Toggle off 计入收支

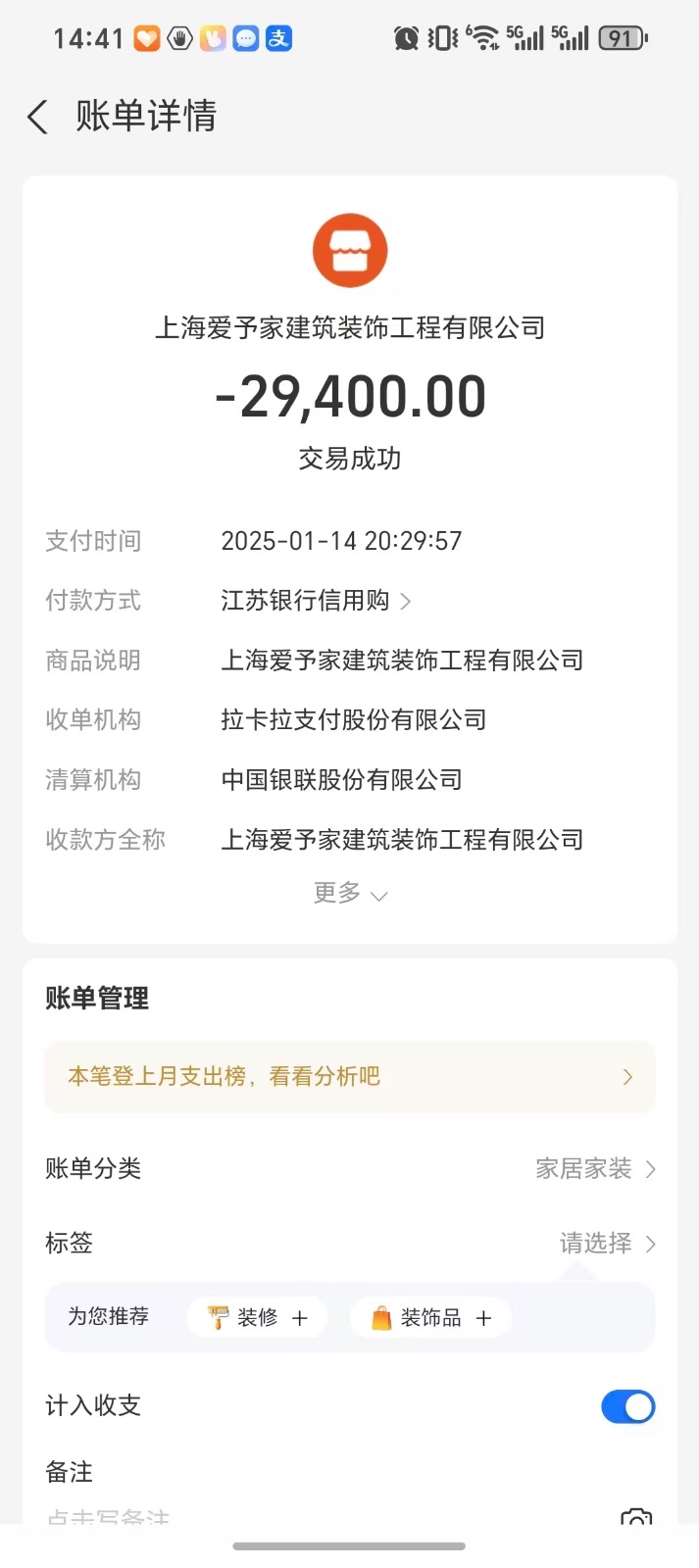click(x=627, y=1406)
